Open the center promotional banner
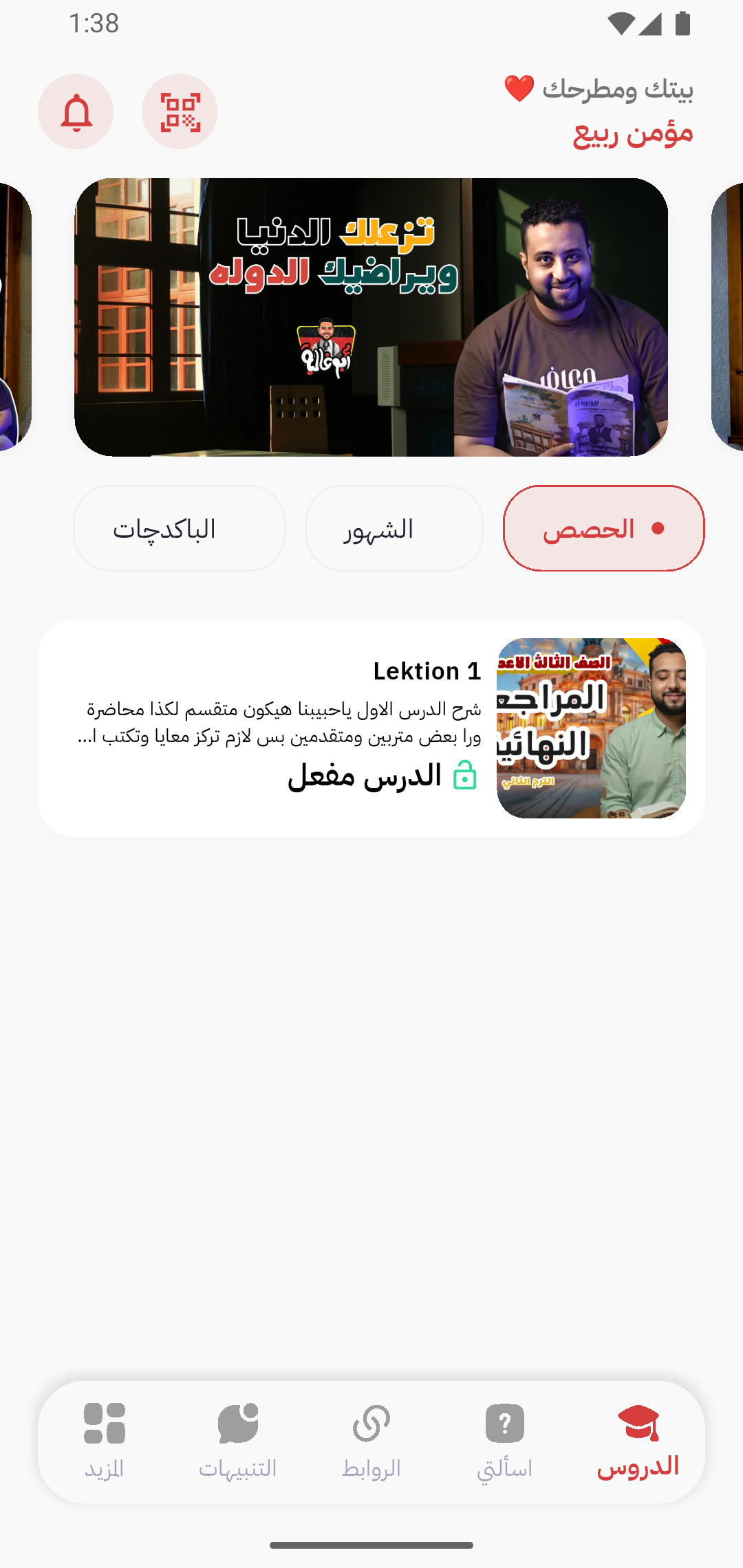 click(x=371, y=317)
